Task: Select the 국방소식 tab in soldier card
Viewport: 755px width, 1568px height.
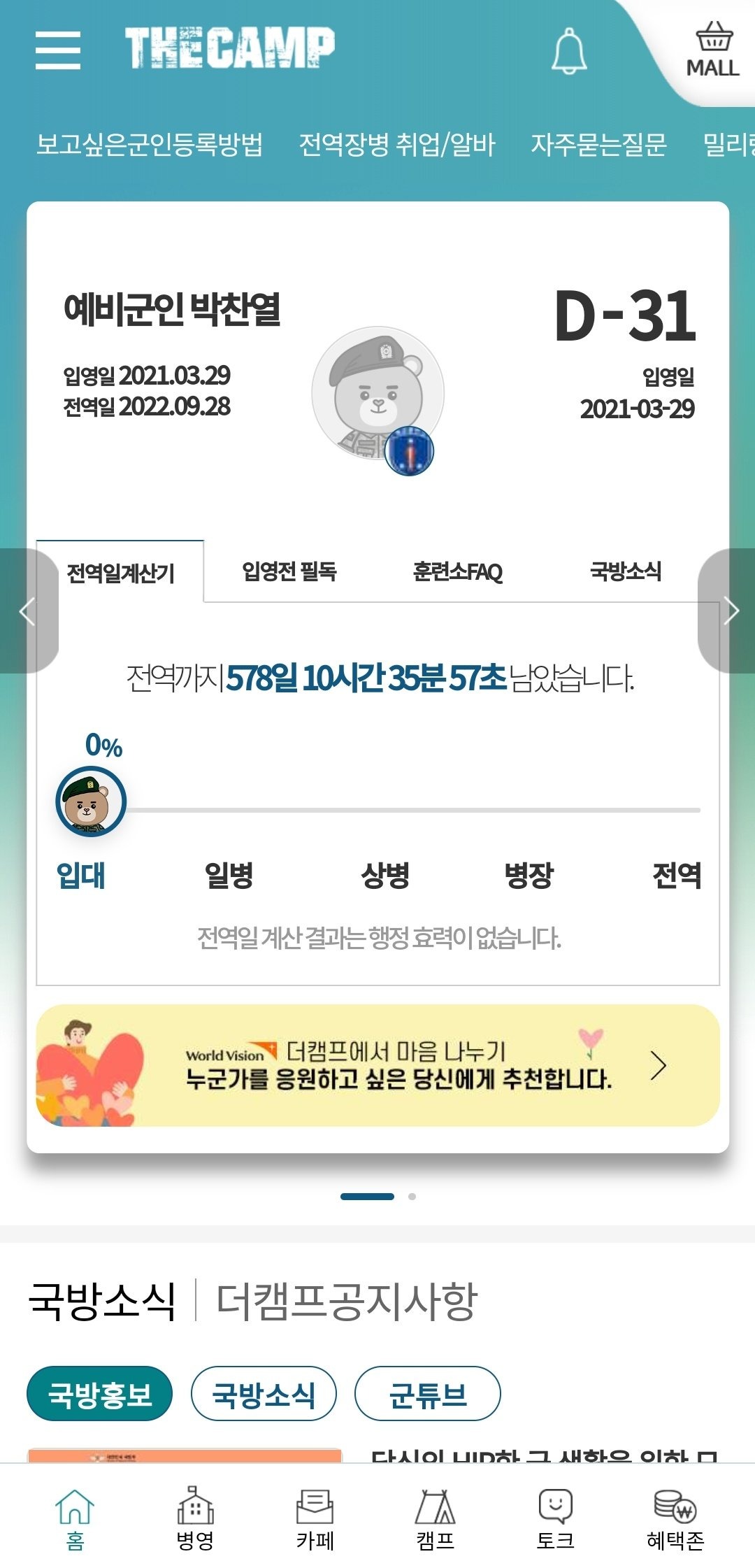Action: [625, 571]
